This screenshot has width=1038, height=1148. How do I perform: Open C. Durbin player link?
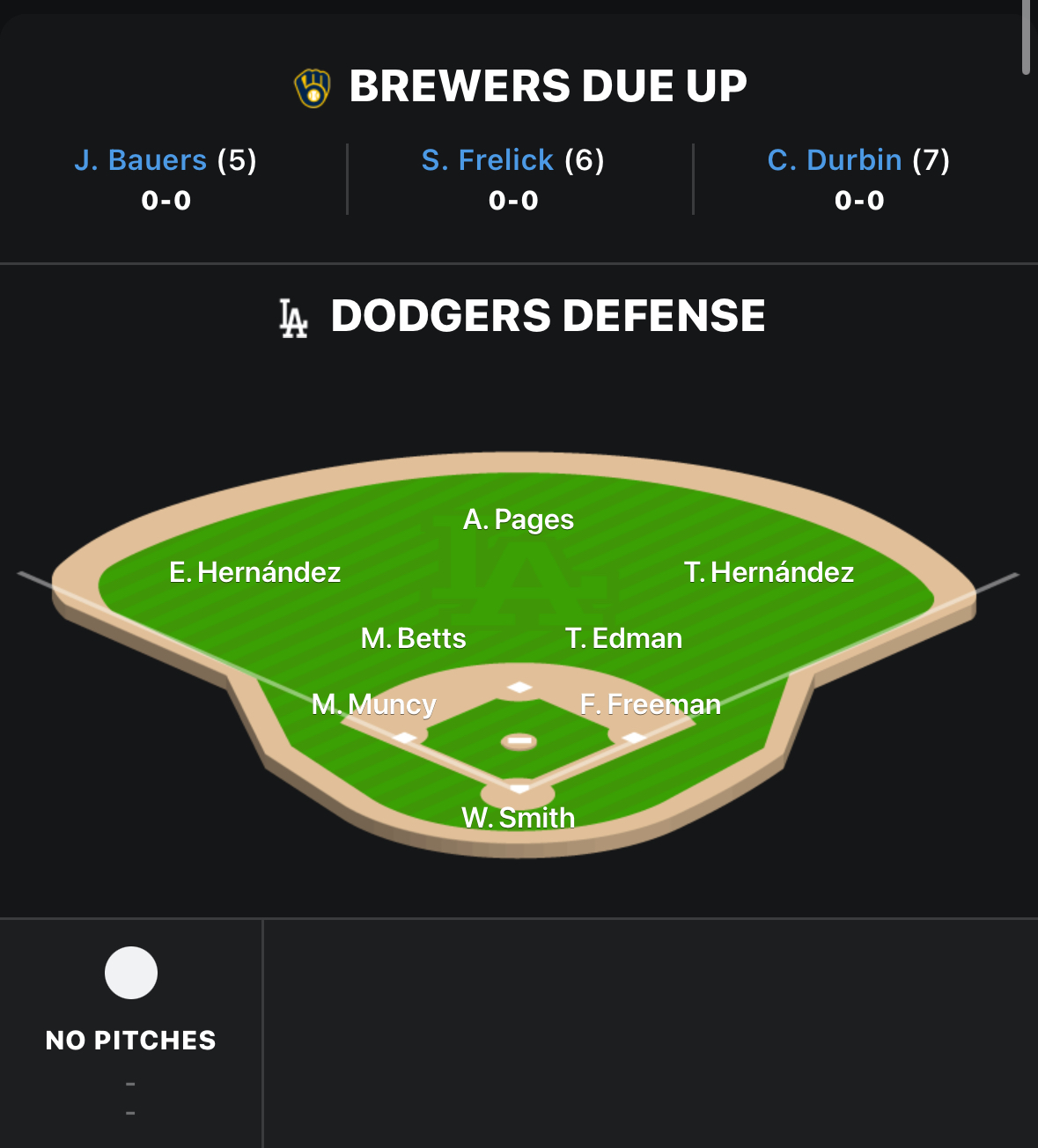(835, 160)
